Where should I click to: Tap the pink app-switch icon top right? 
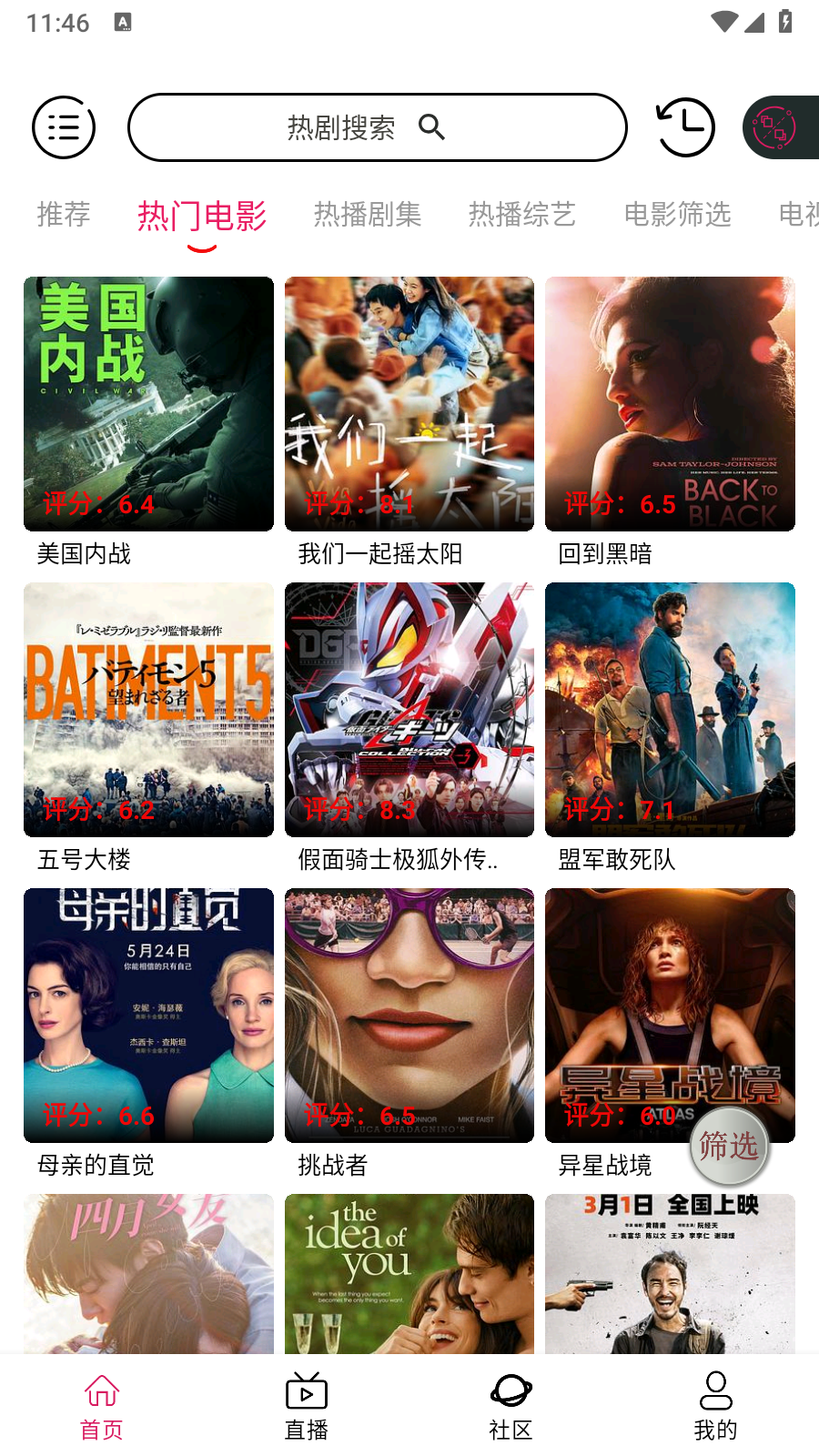click(778, 127)
